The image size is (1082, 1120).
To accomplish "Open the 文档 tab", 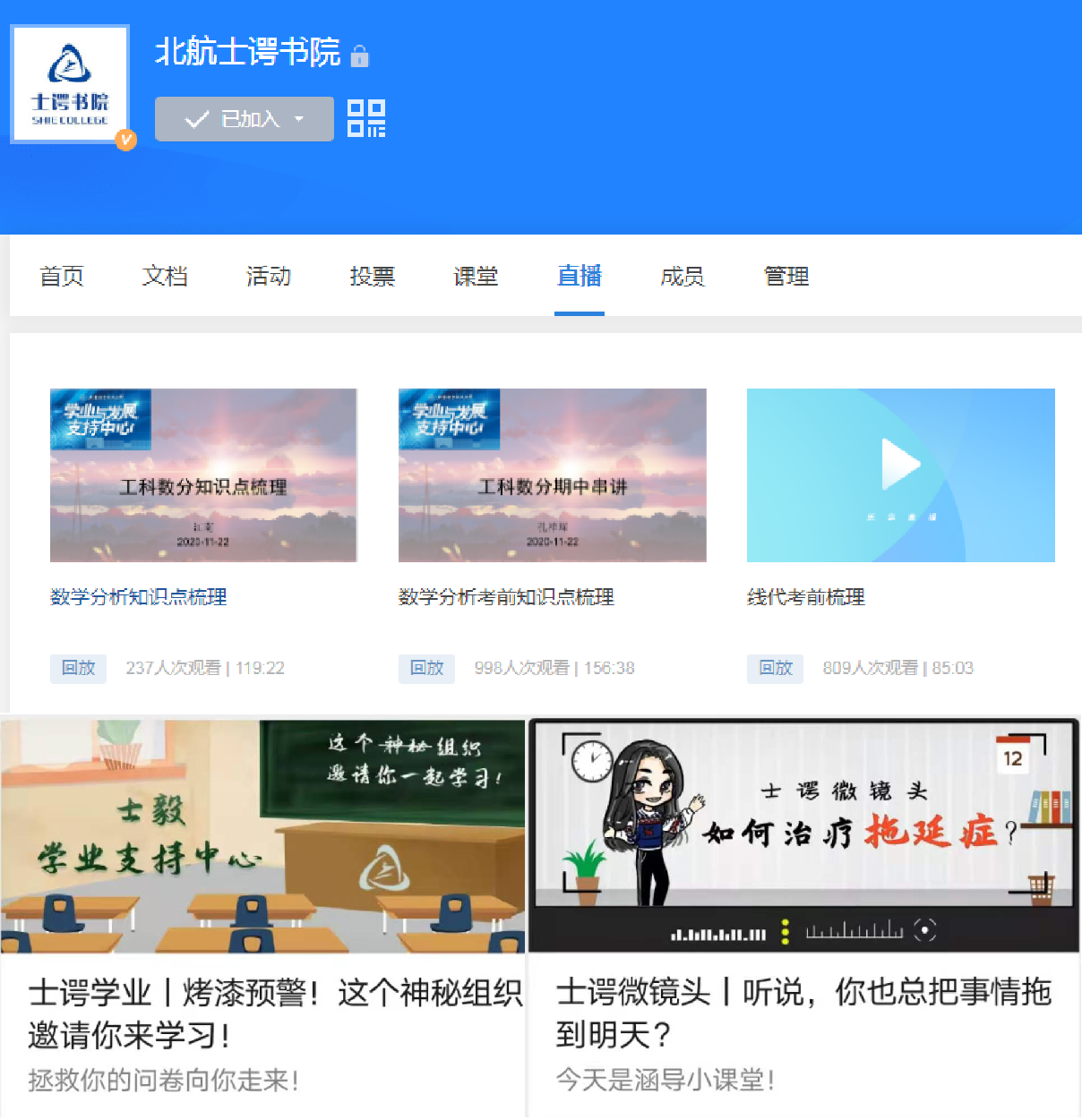I will pyautogui.click(x=165, y=277).
